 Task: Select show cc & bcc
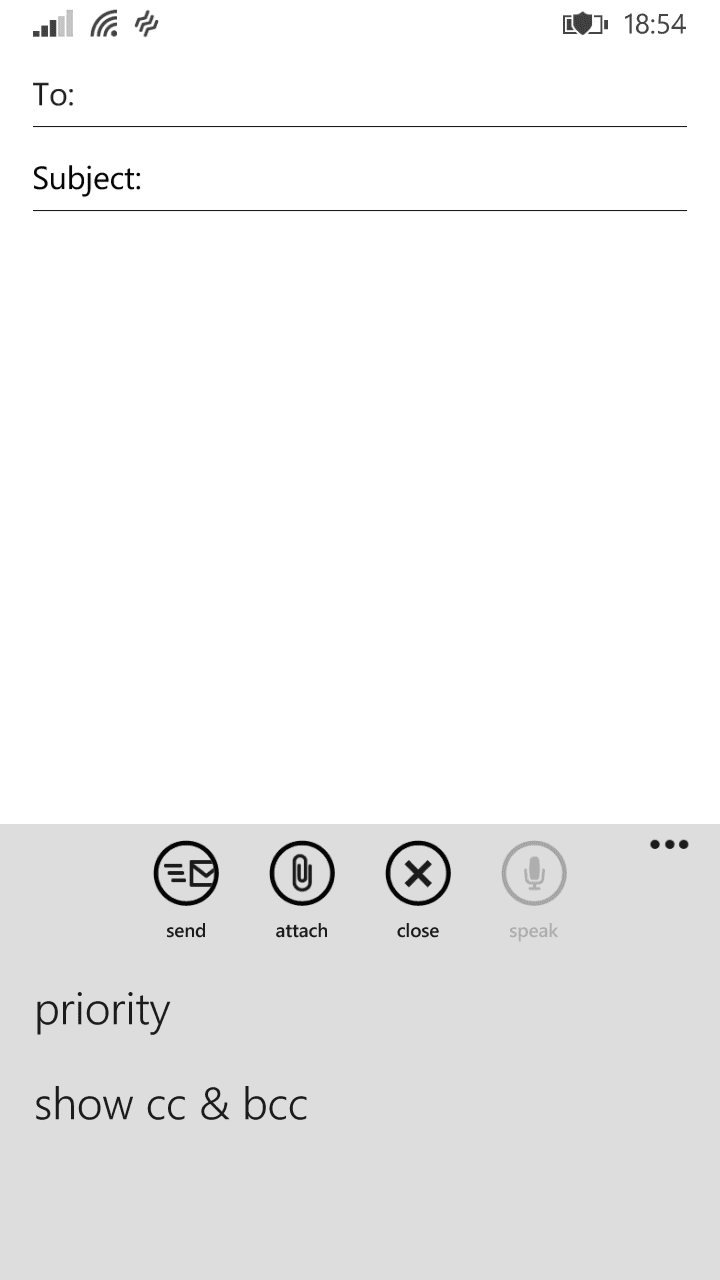tap(171, 1105)
